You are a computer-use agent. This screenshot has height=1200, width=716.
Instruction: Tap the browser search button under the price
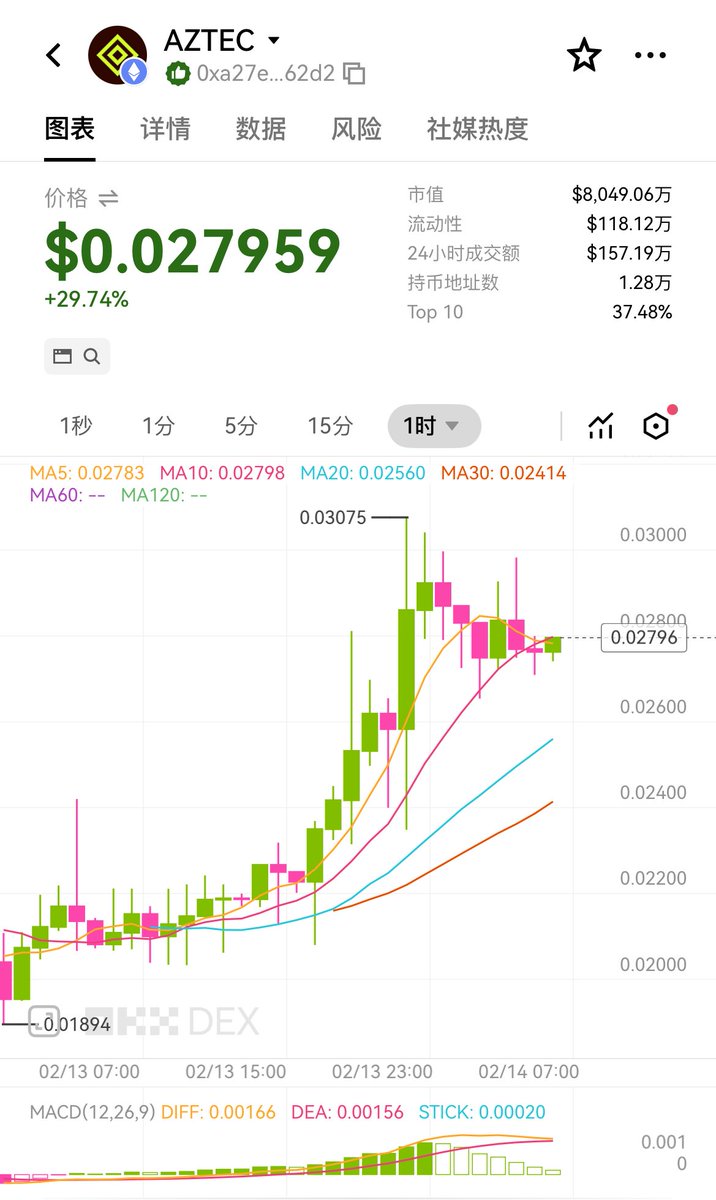(x=77, y=356)
